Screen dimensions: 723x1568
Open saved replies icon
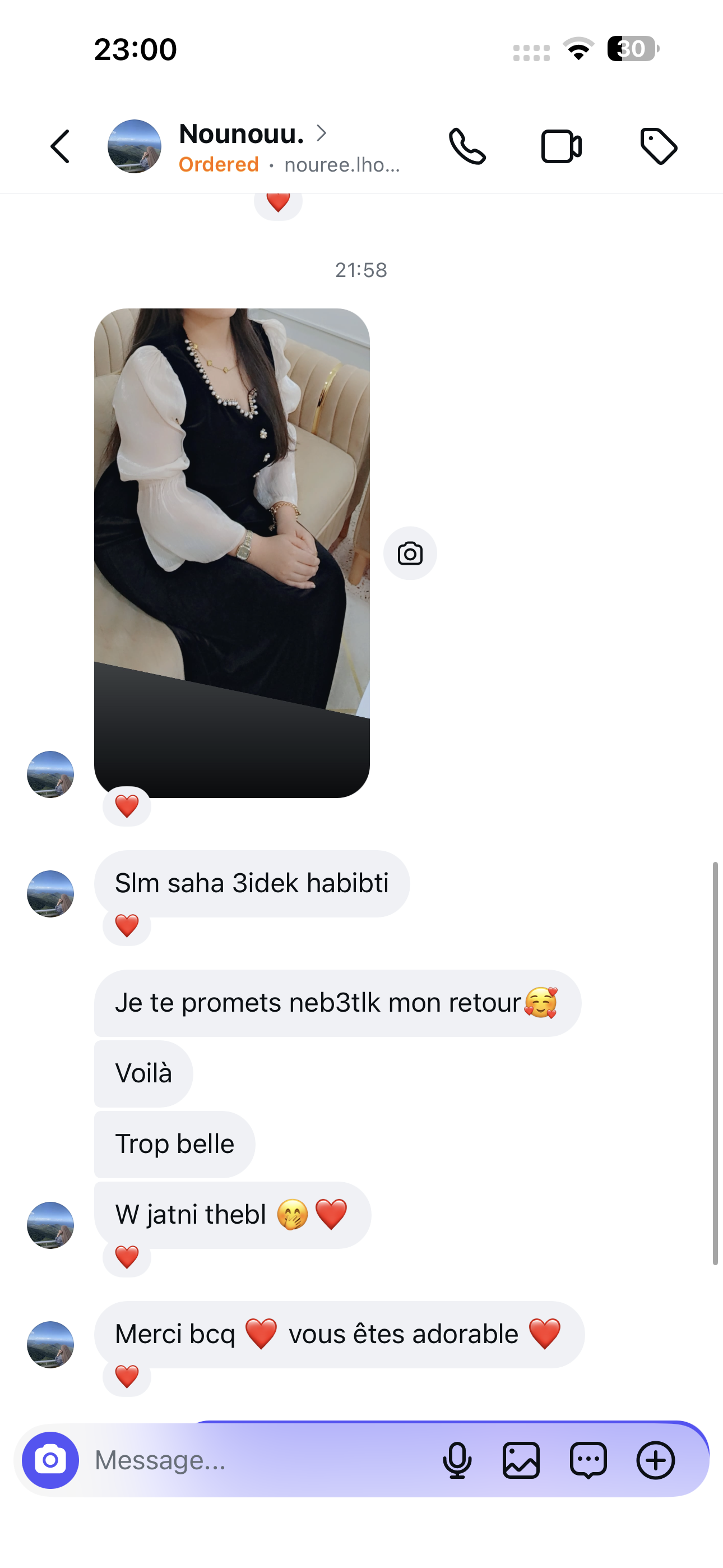pyautogui.click(x=588, y=1460)
